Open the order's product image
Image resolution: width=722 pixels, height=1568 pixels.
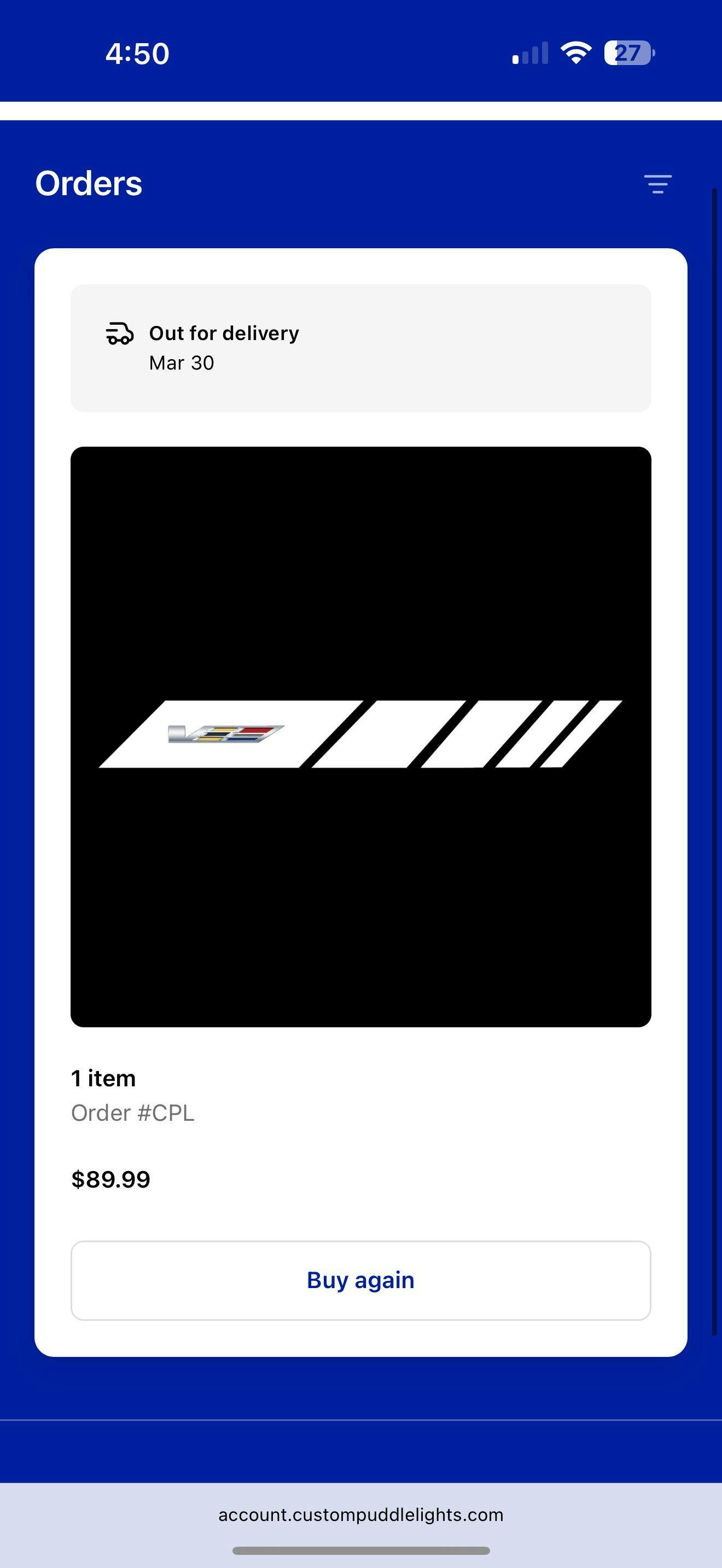pos(360,736)
